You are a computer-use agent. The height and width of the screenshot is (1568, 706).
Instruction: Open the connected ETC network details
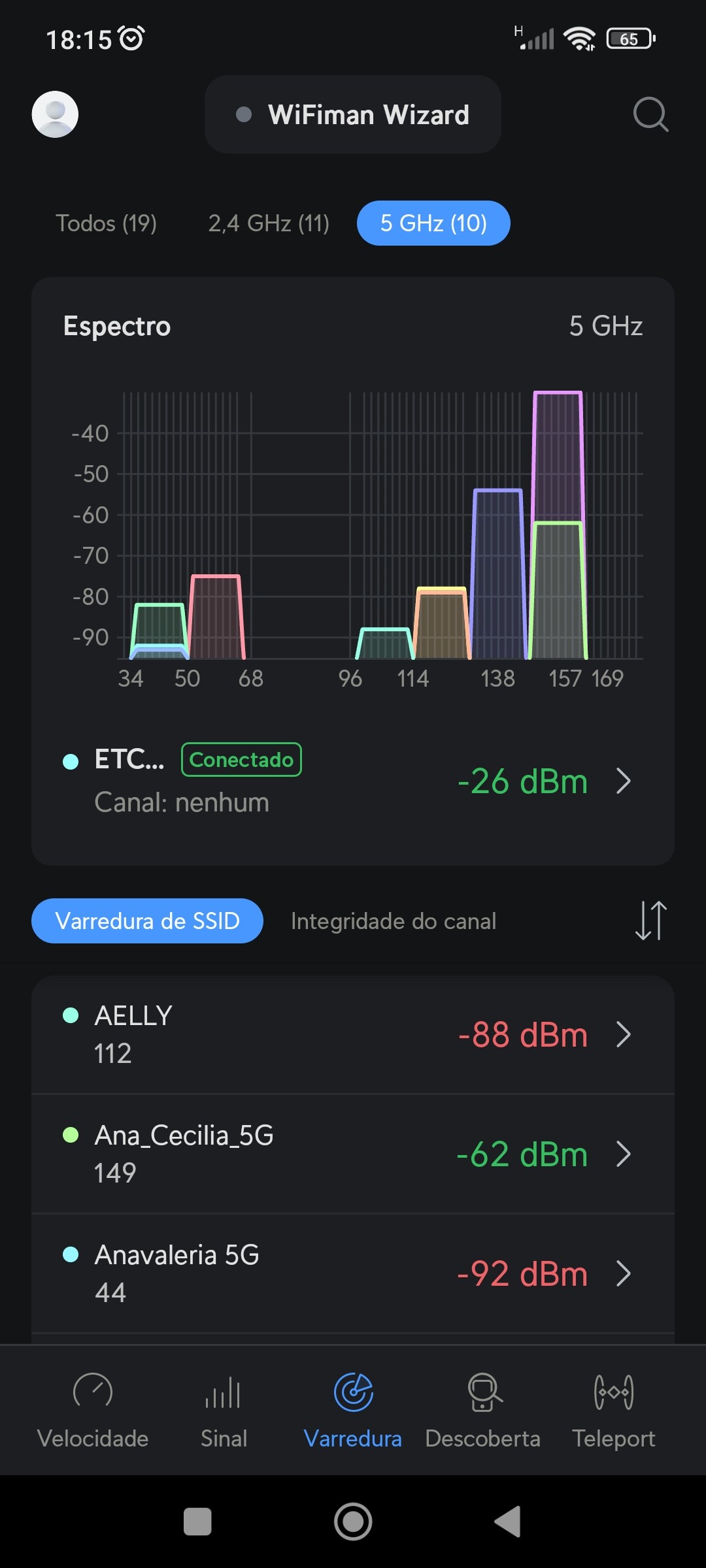[x=353, y=781]
